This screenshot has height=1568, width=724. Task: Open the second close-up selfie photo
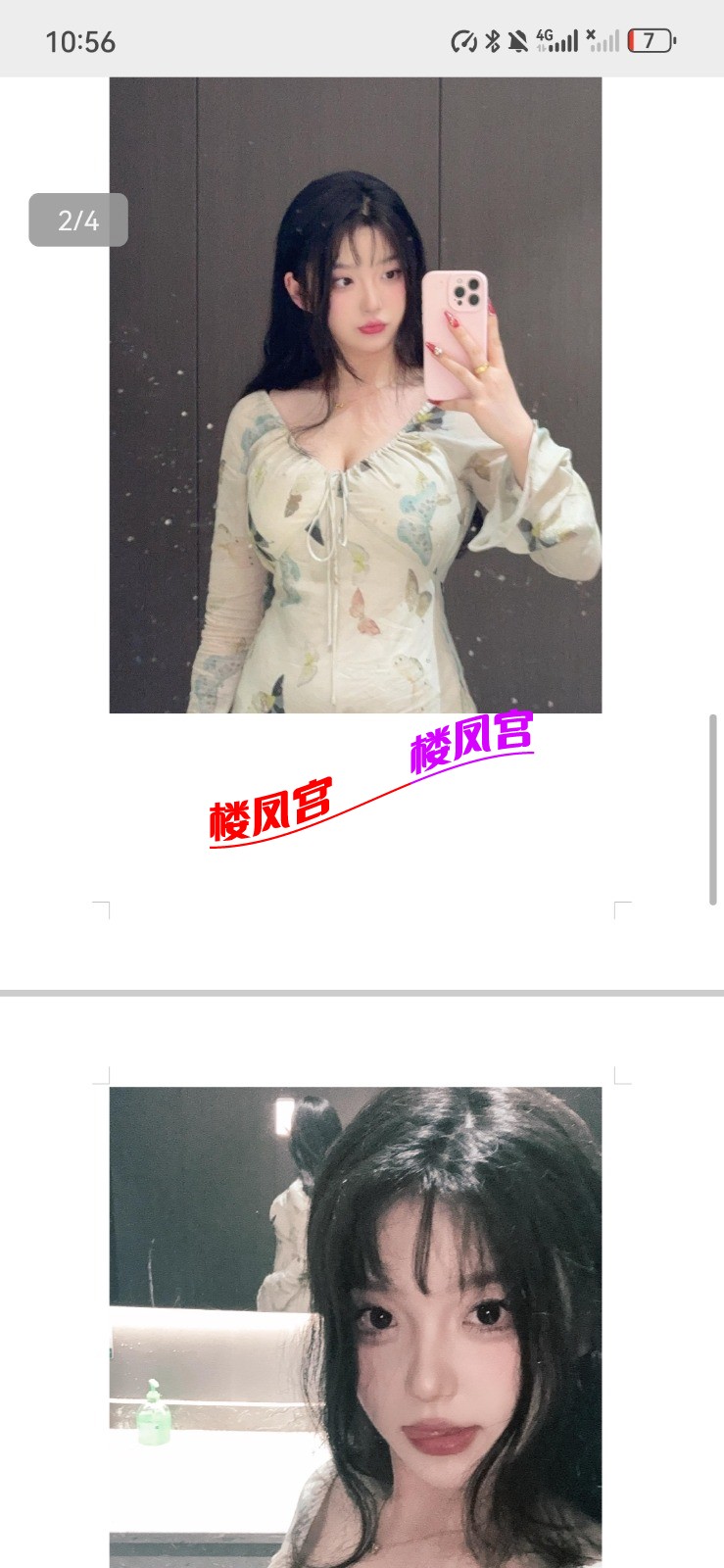tap(356, 1323)
